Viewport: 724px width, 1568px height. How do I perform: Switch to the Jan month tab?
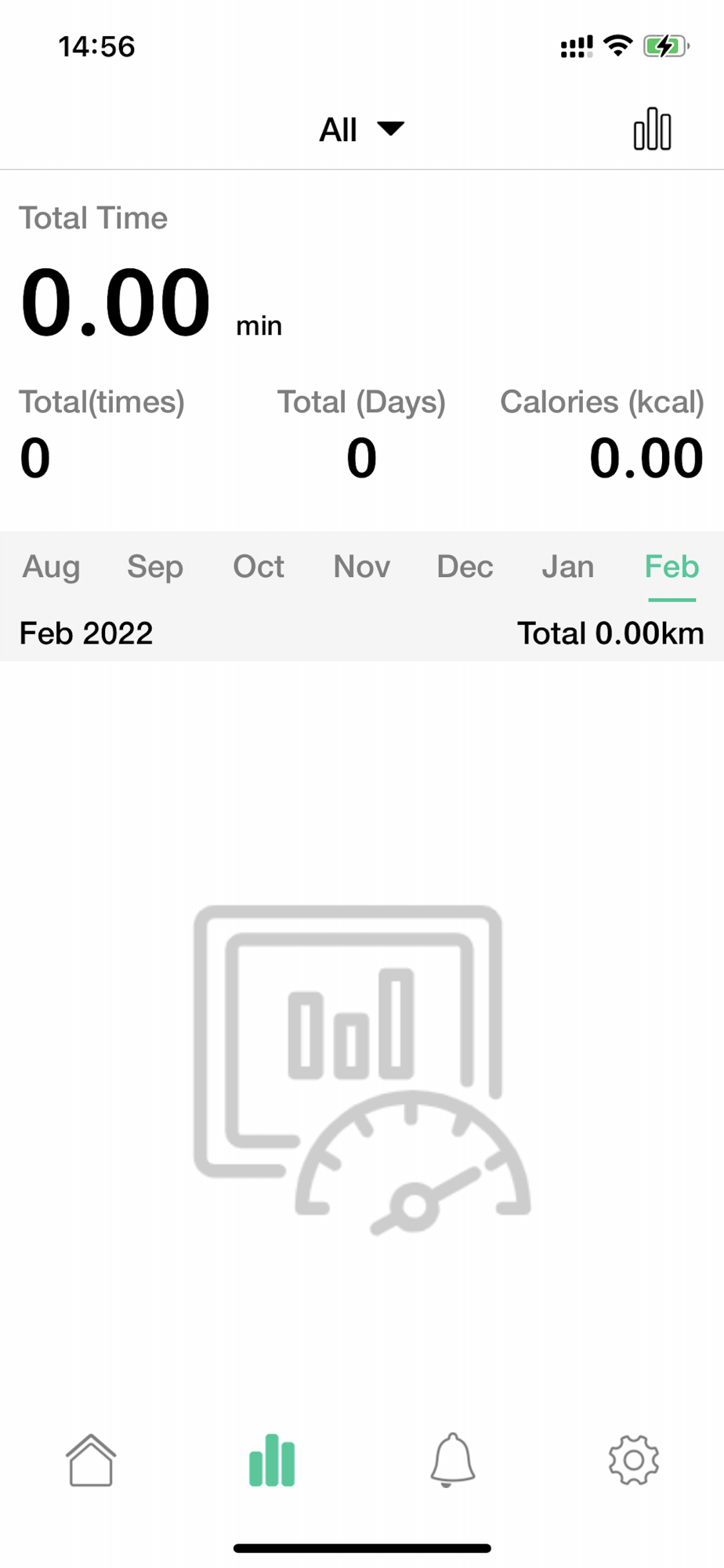(x=568, y=567)
